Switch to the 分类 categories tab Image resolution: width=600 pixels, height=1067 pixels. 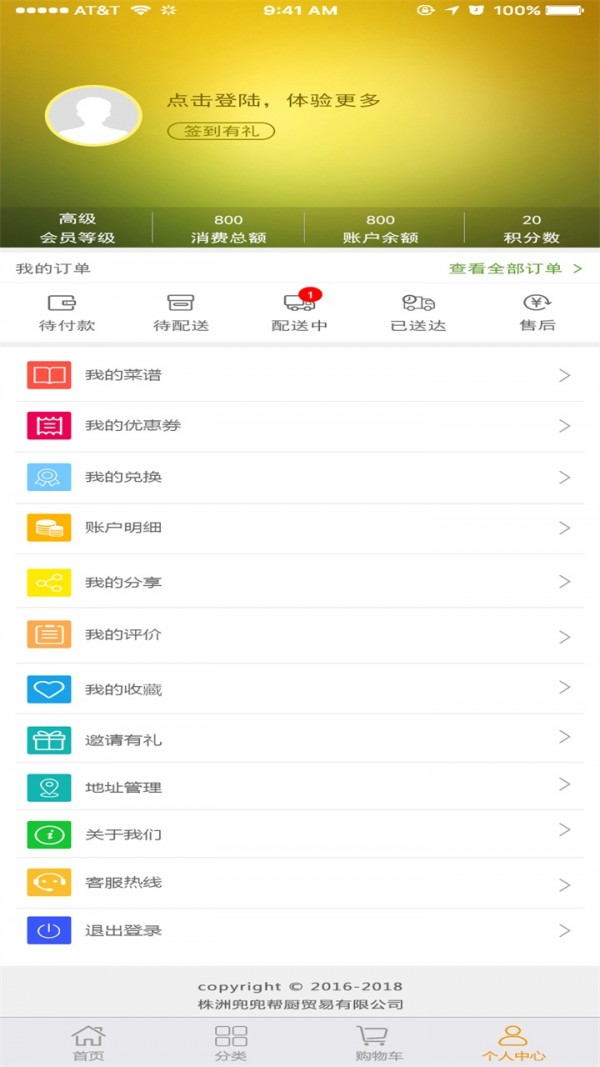coord(230,1042)
